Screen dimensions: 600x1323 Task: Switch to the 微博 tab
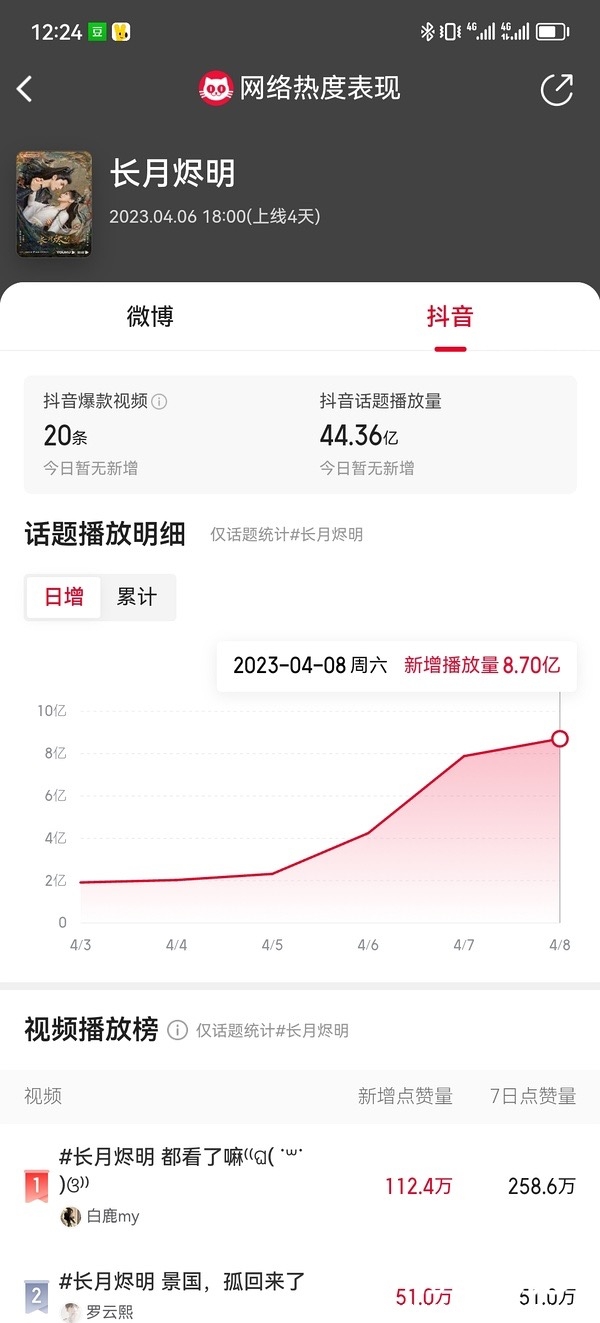pos(150,317)
